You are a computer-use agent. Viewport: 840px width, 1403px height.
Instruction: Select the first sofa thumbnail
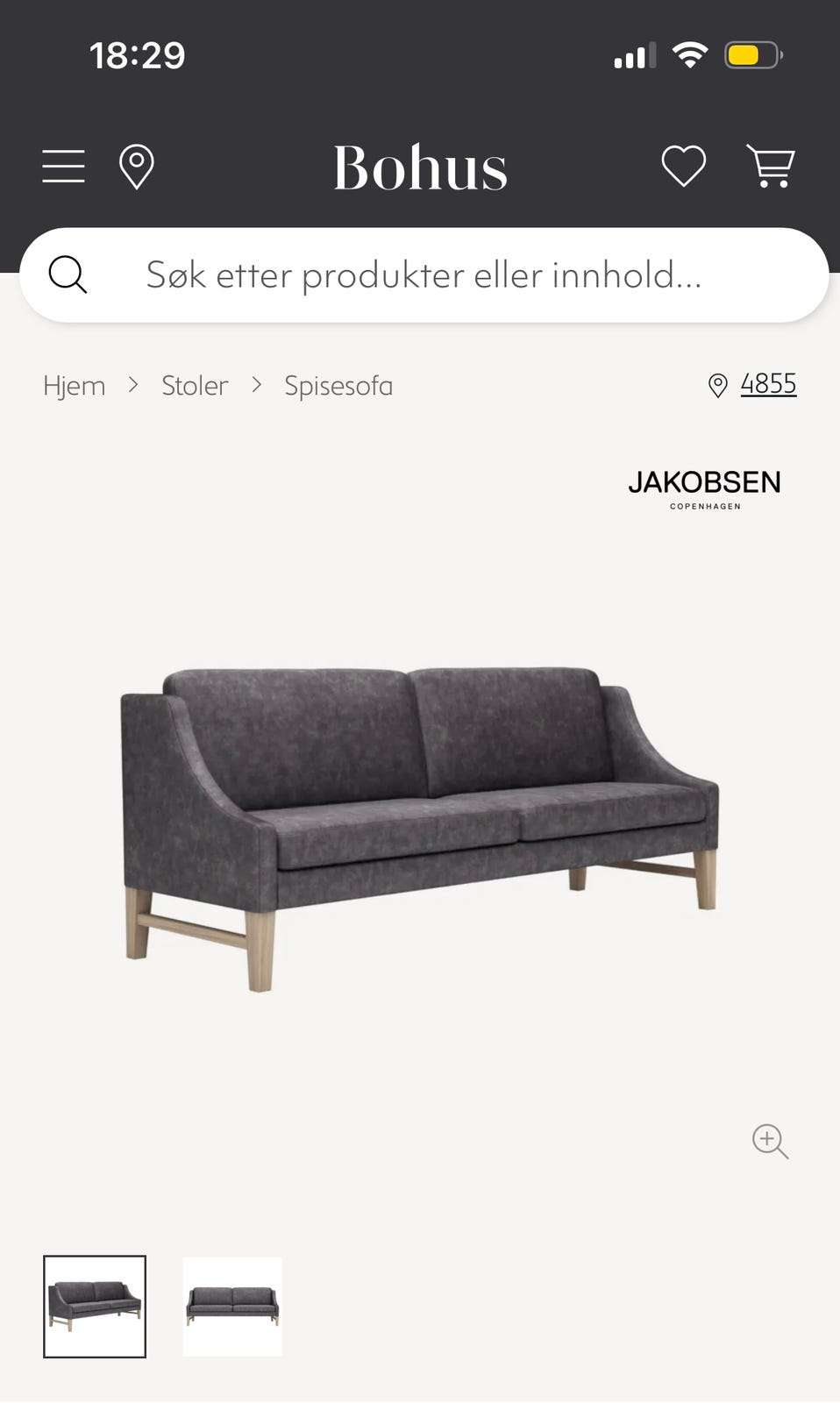(x=95, y=1308)
